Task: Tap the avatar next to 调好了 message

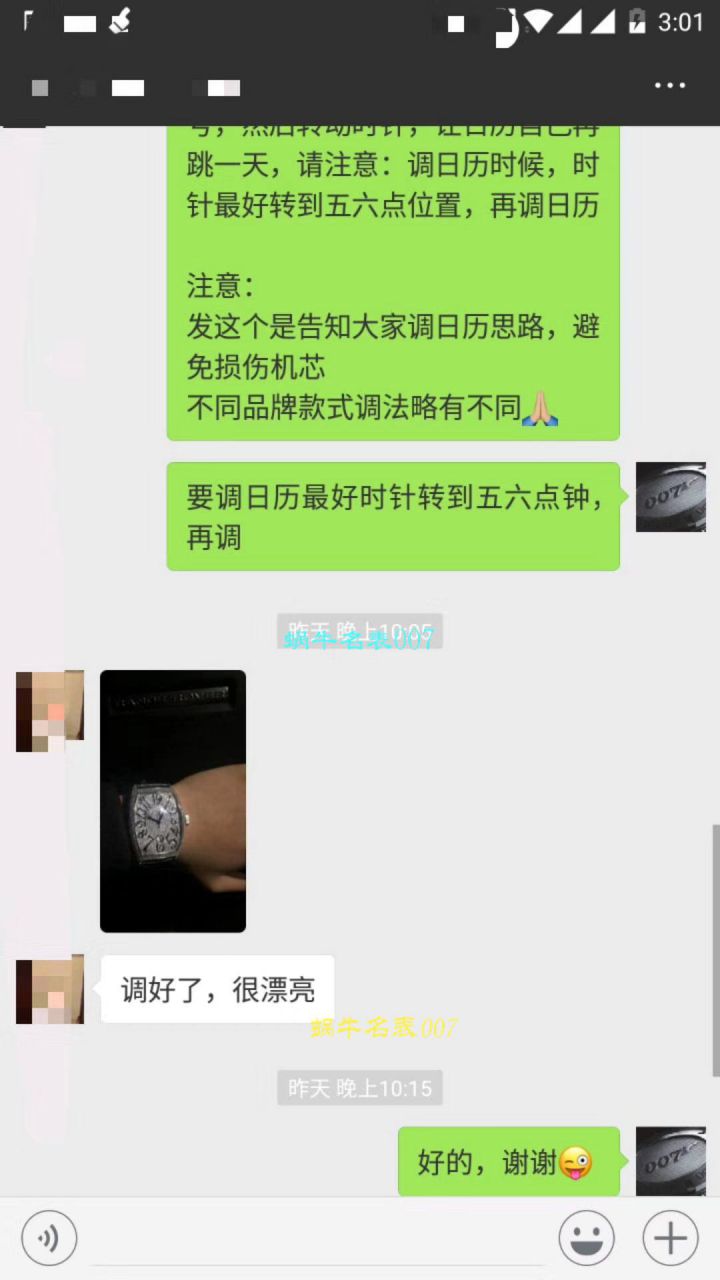Action: pyautogui.click(x=49, y=990)
